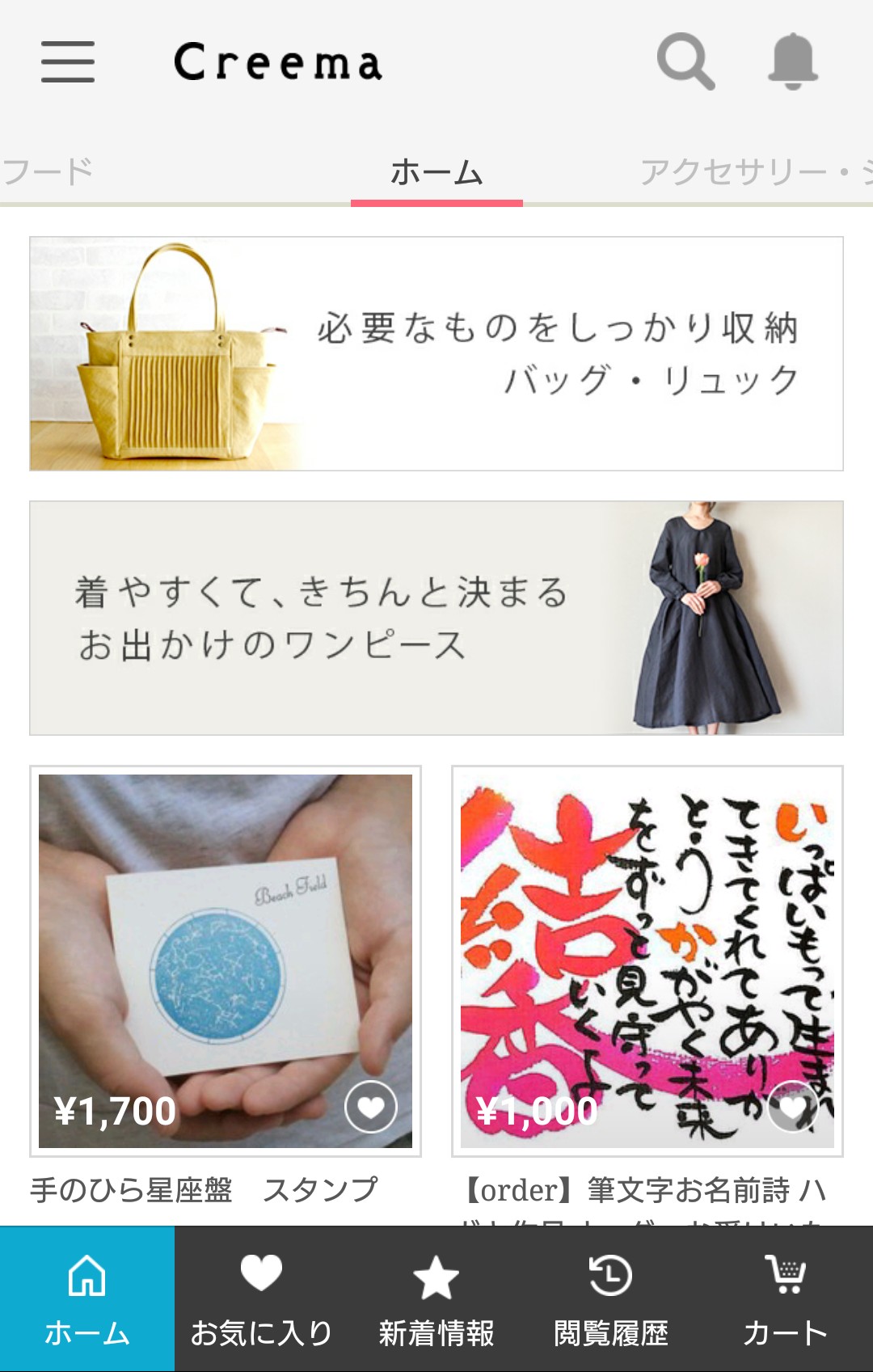The image size is (873, 1372).
Task: Open the search magnifier
Action: tap(685, 61)
